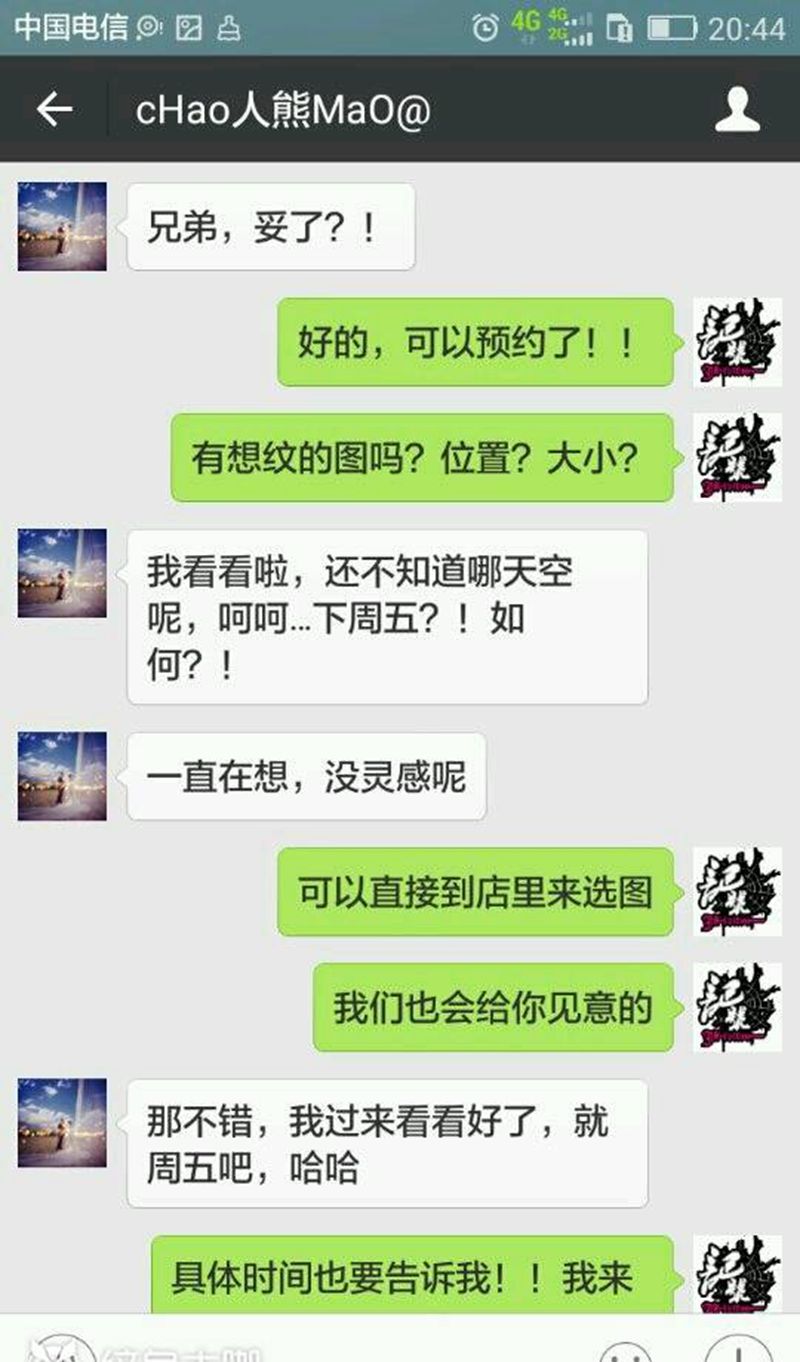Open contact avatar beside "兄弟，妥了?!"
This screenshot has width=800, height=1362.
pos(62,227)
